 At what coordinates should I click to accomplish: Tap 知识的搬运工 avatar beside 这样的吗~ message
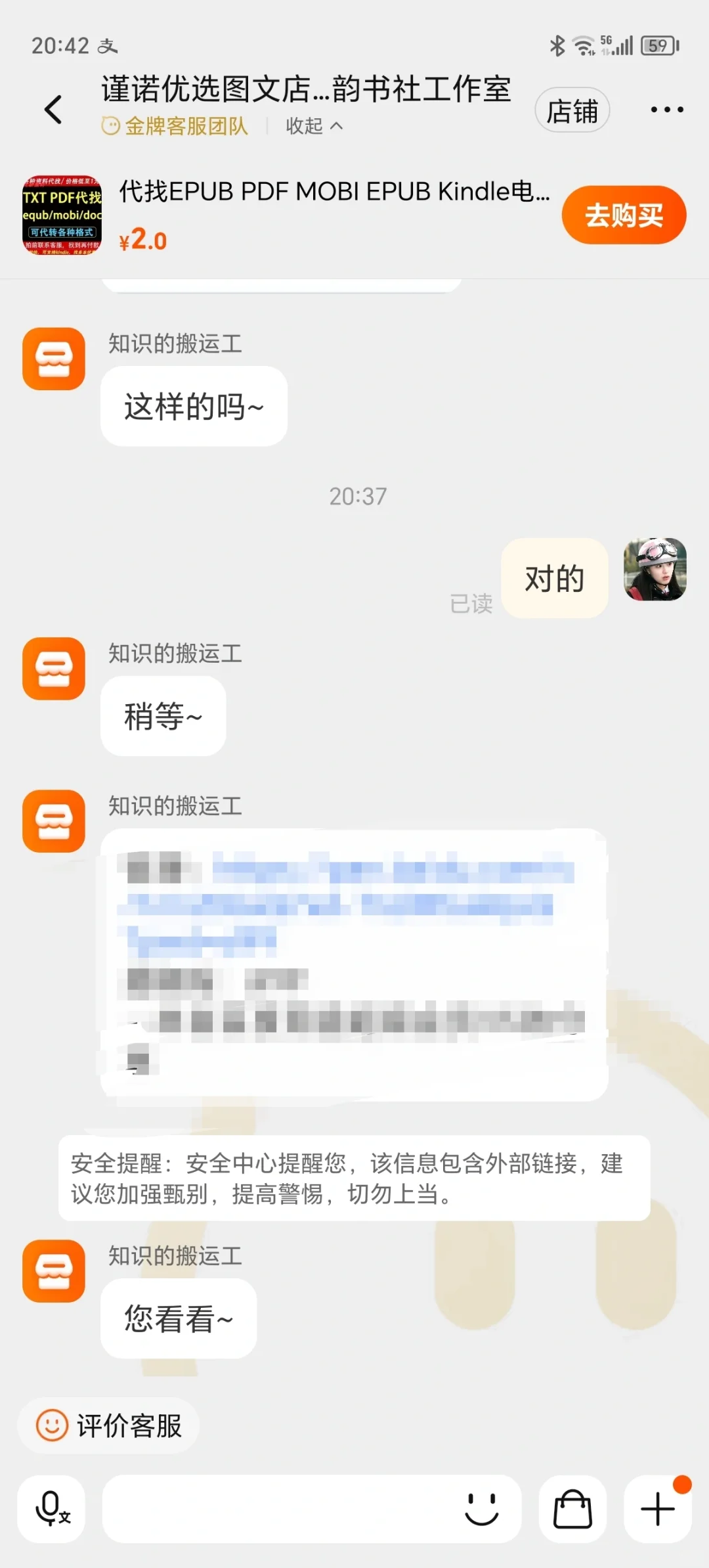click(x=54, y=359)
